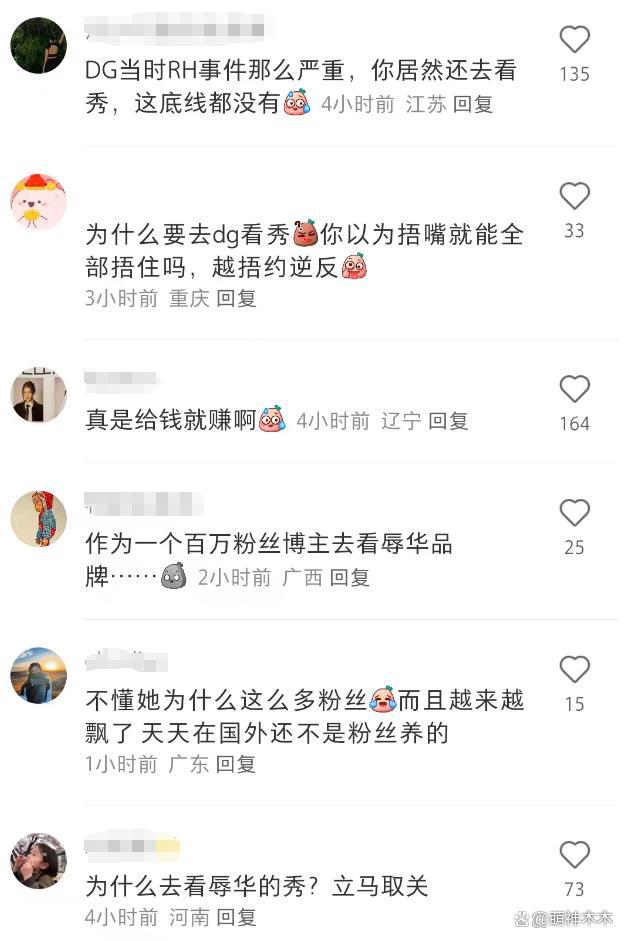
Task: Open the avatar of the 重庆 commenter
Action: click(x=38, y=202)
